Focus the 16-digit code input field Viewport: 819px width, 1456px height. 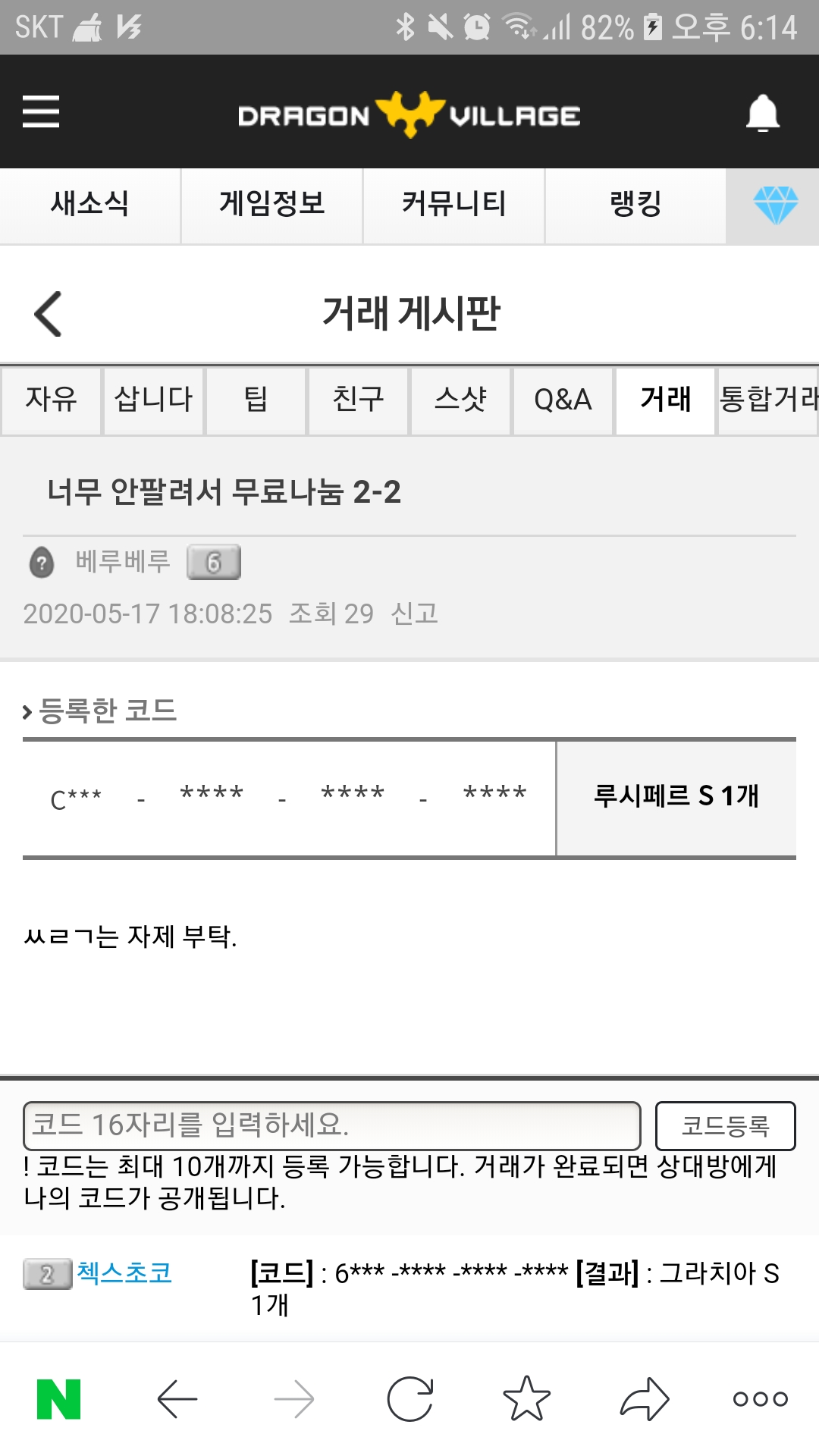(x=331, y=1125)
